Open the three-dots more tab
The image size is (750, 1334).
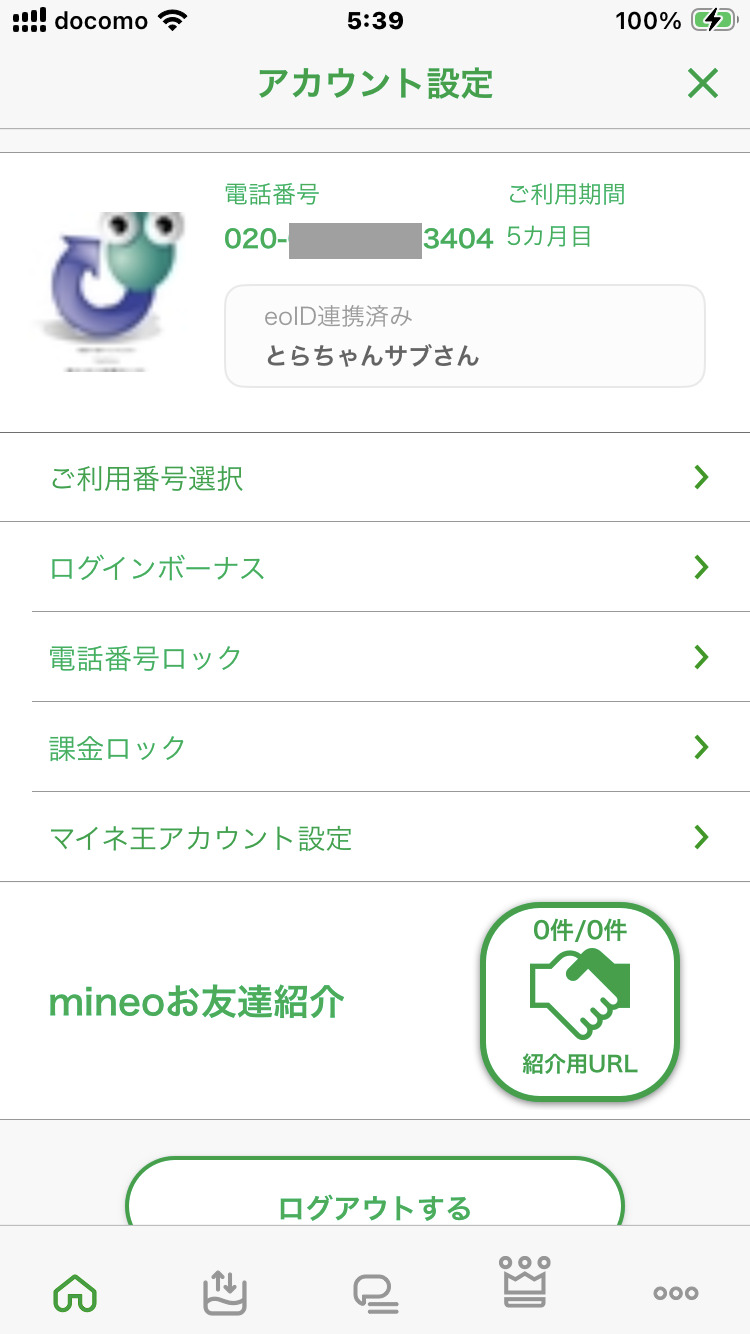tap(675, 1292)
